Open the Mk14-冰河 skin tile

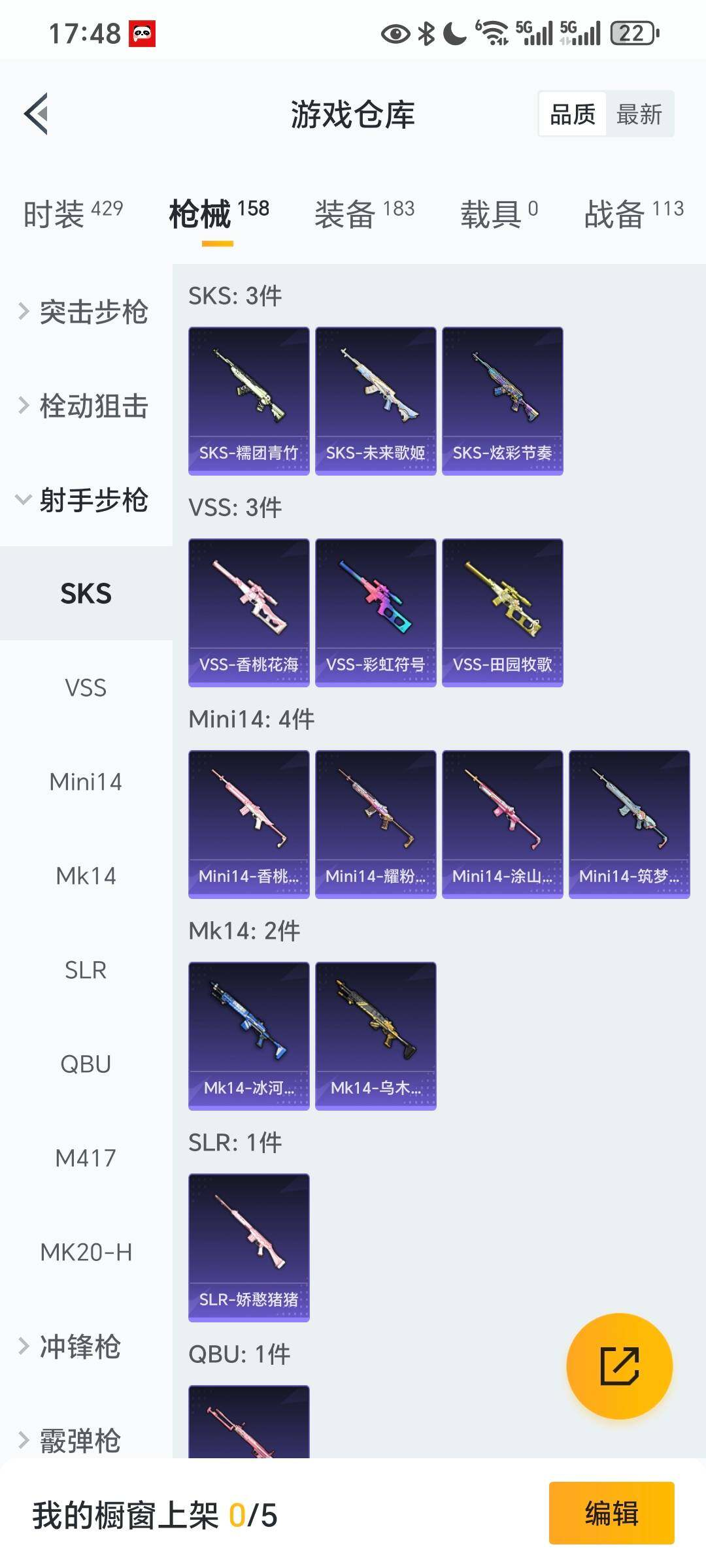coord(248,1036)
